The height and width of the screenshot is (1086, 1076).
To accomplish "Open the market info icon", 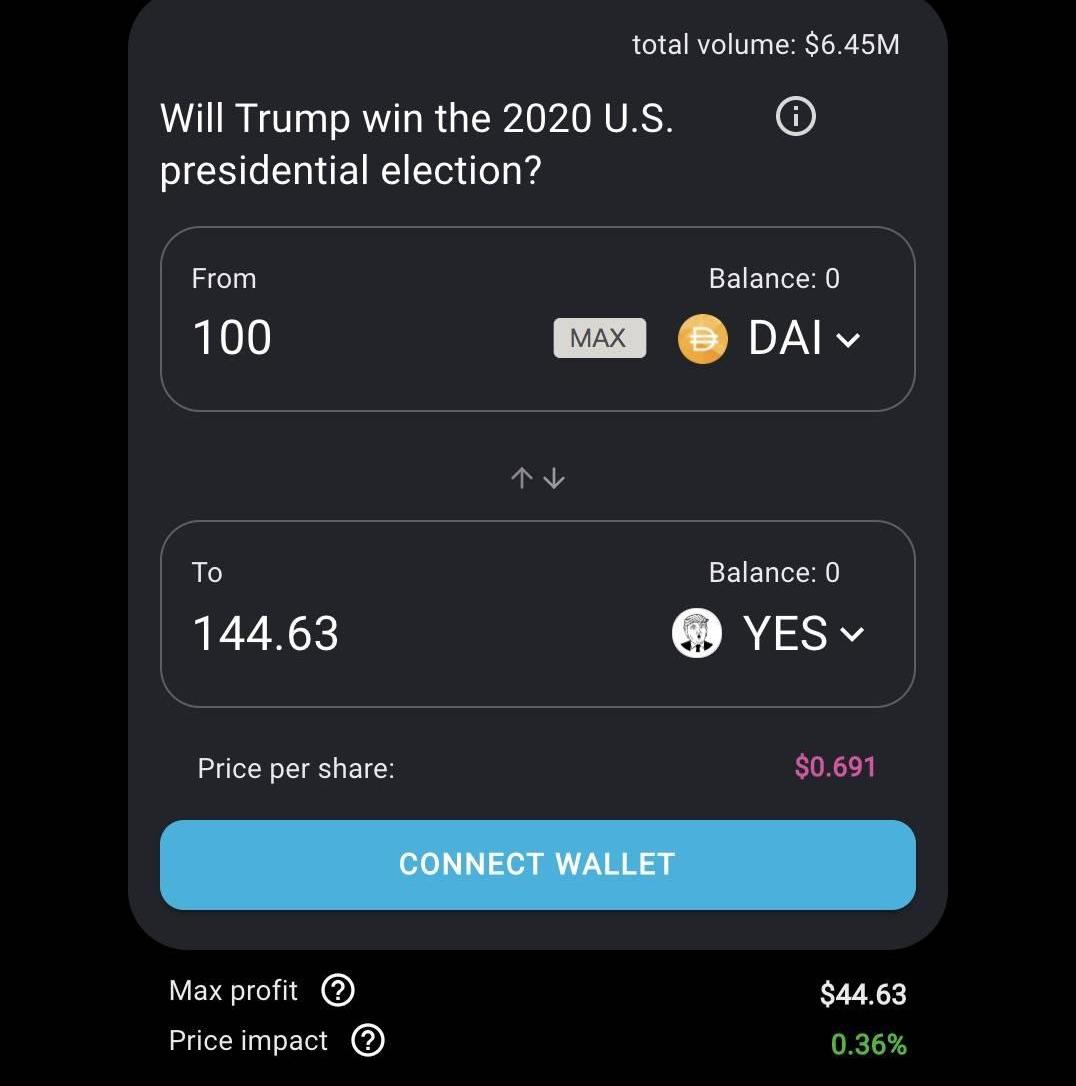I will (x=796, y=117).
